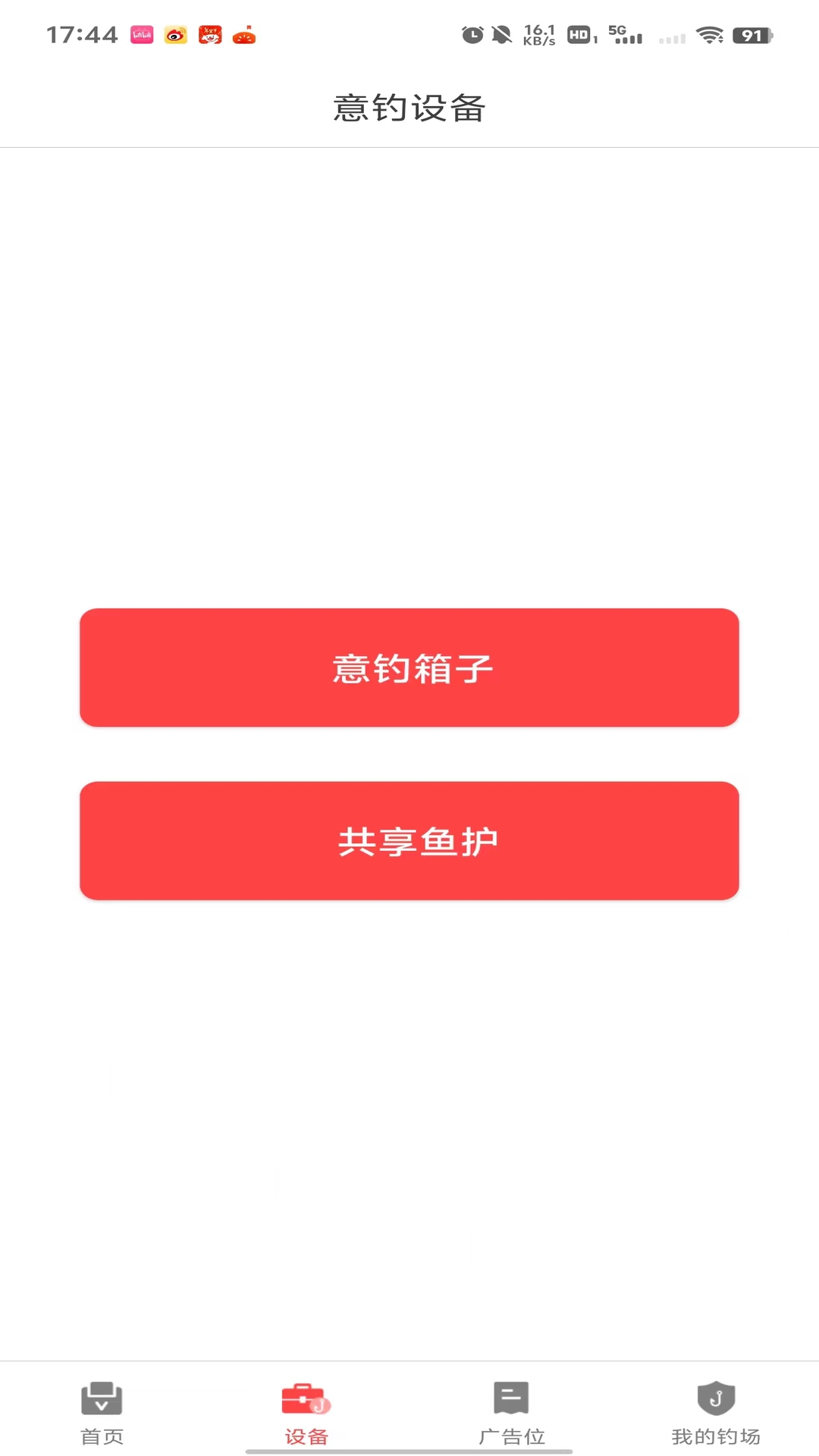The image size is (819, 1456).
Task: Open the 意钓箱子 button
Action: point(409,667)
